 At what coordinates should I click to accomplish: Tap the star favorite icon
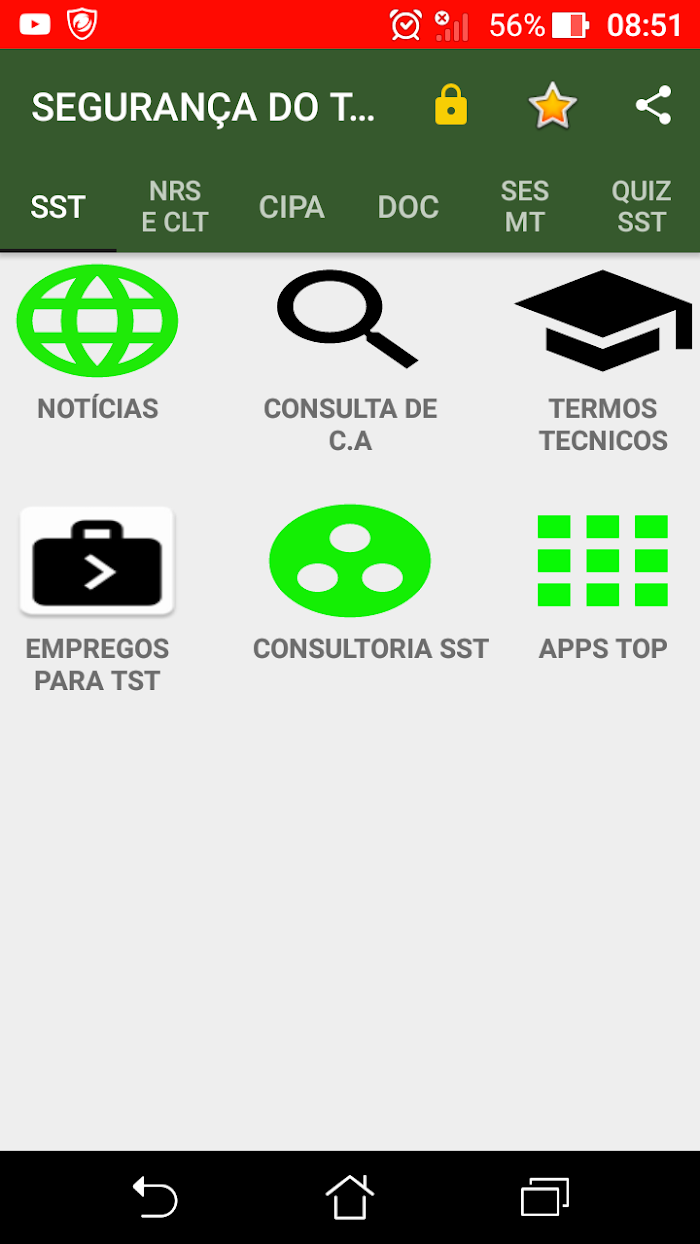click(552, 106)
